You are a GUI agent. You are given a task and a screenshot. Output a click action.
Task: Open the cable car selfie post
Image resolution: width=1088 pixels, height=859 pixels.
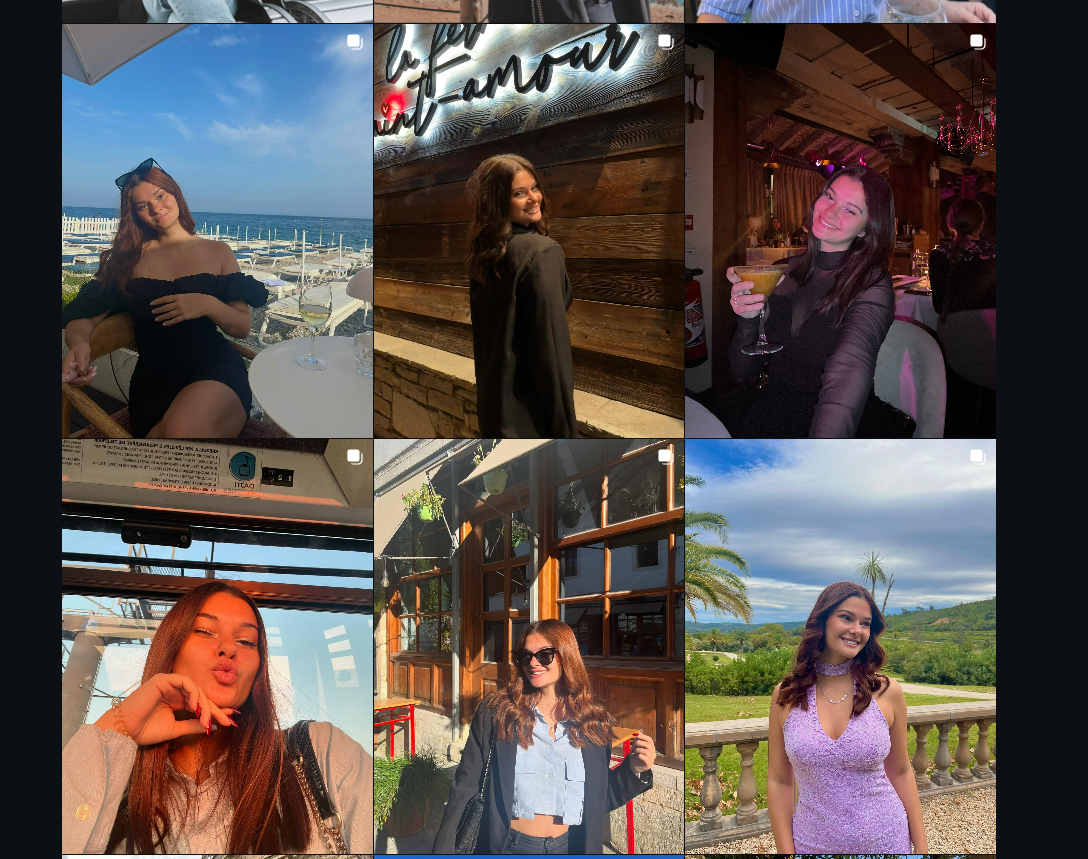click(217, 646)
